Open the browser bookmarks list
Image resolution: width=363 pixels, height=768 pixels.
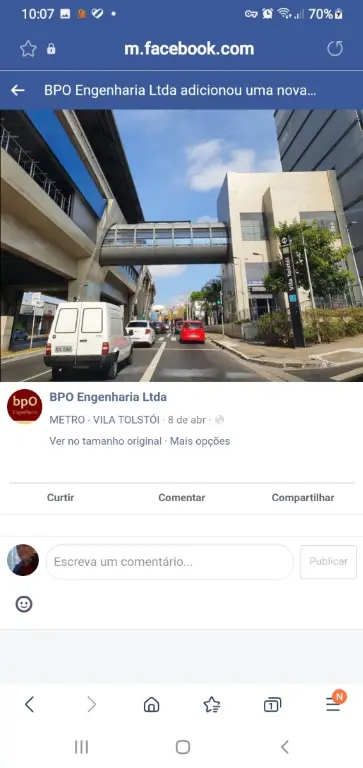(212, 705)
